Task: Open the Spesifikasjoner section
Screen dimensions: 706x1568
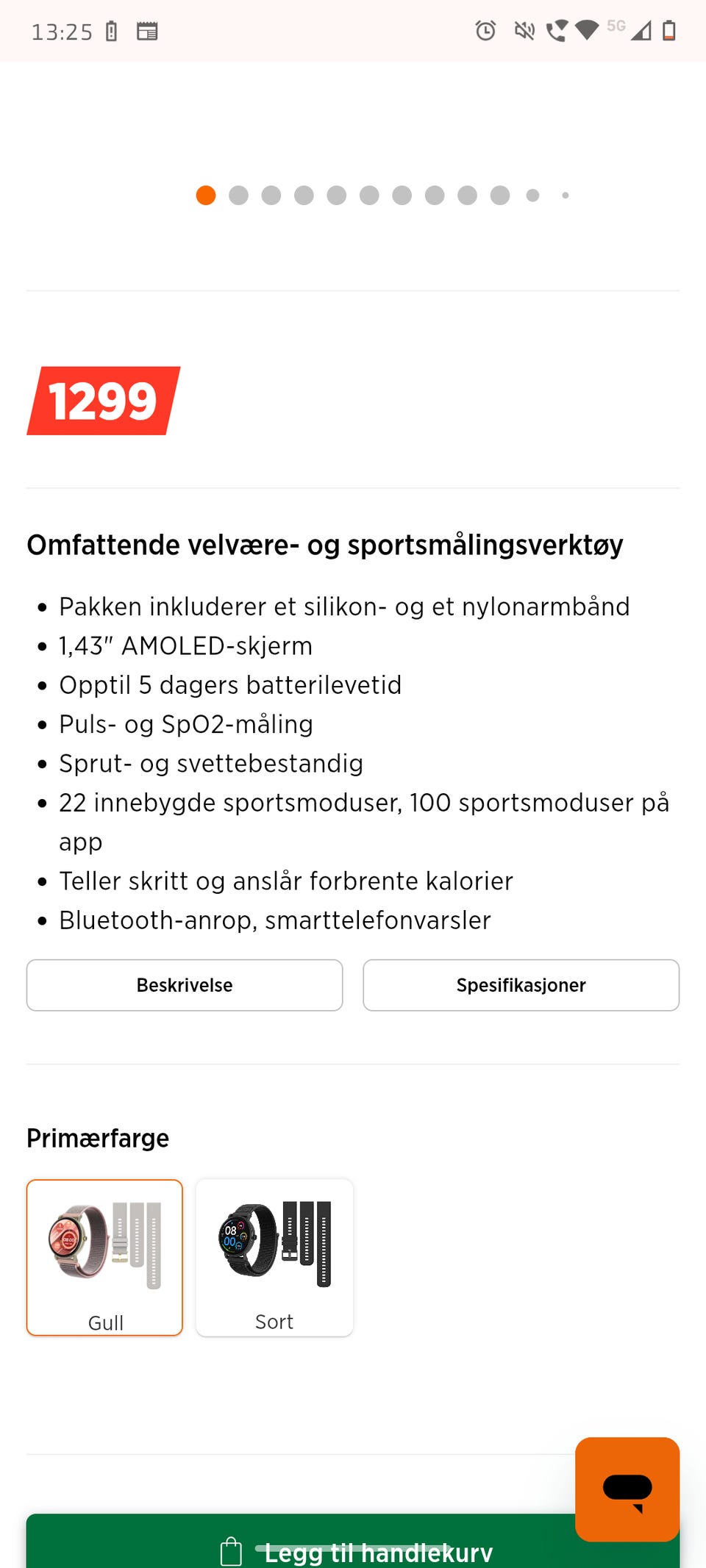Action: (521, 985)
